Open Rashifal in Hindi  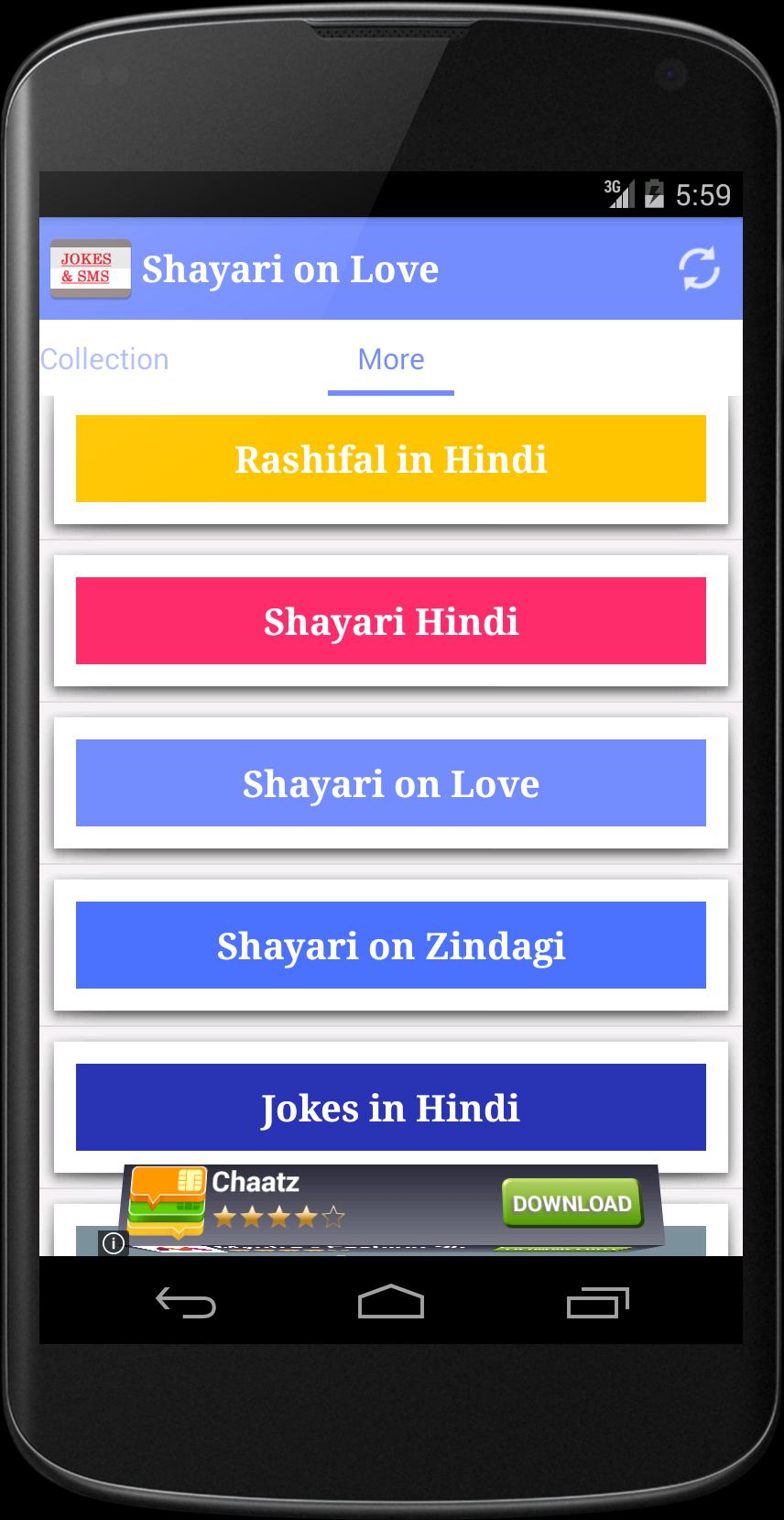[391, 459]
